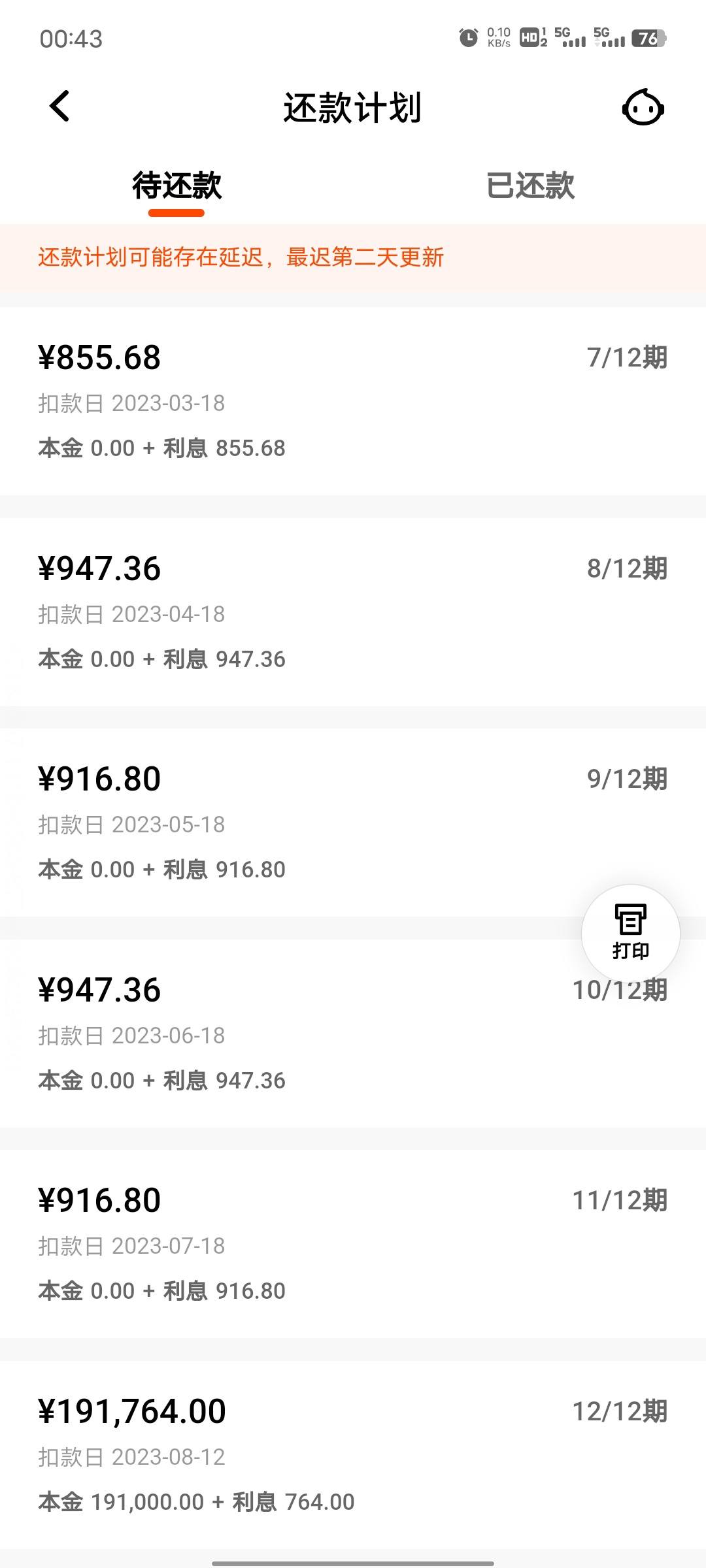Tap the floating 打印 button
Viewport: 706px width, 1568px height.
click(x=631, y=933)
